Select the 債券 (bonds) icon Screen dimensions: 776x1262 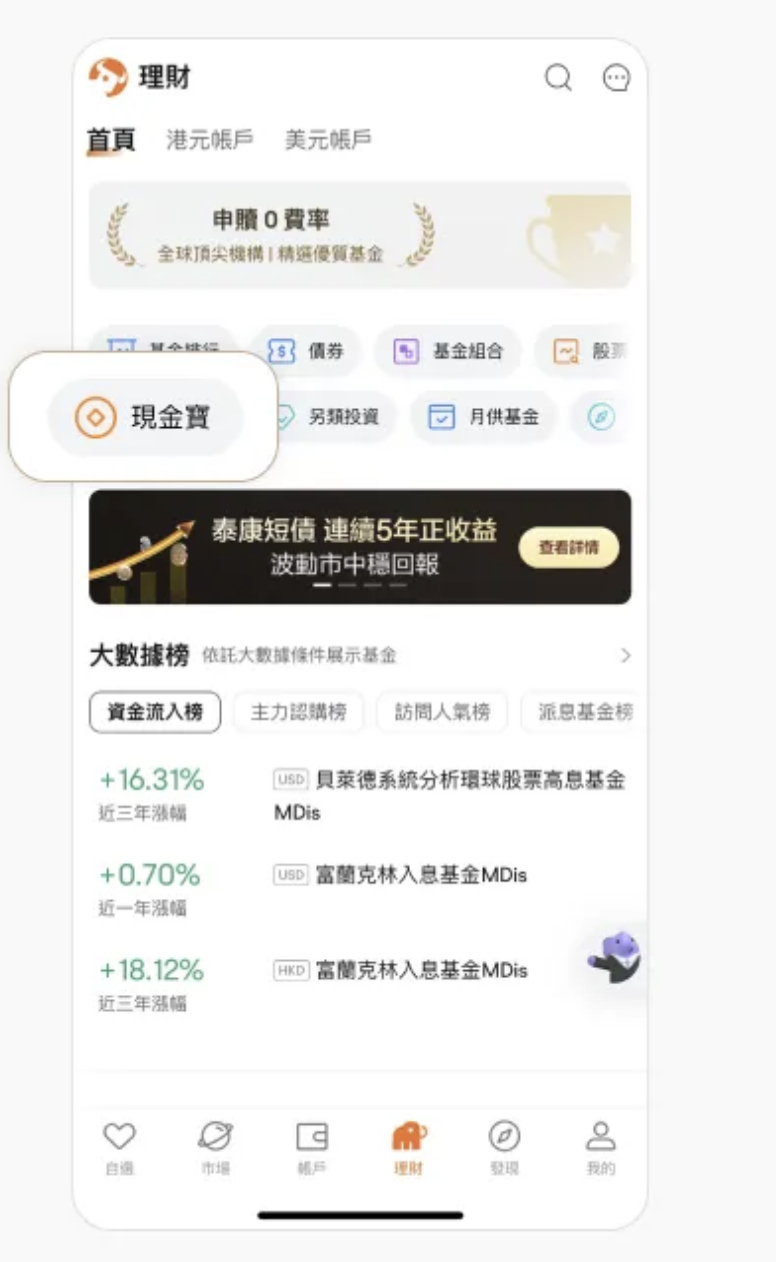[305, 351]
